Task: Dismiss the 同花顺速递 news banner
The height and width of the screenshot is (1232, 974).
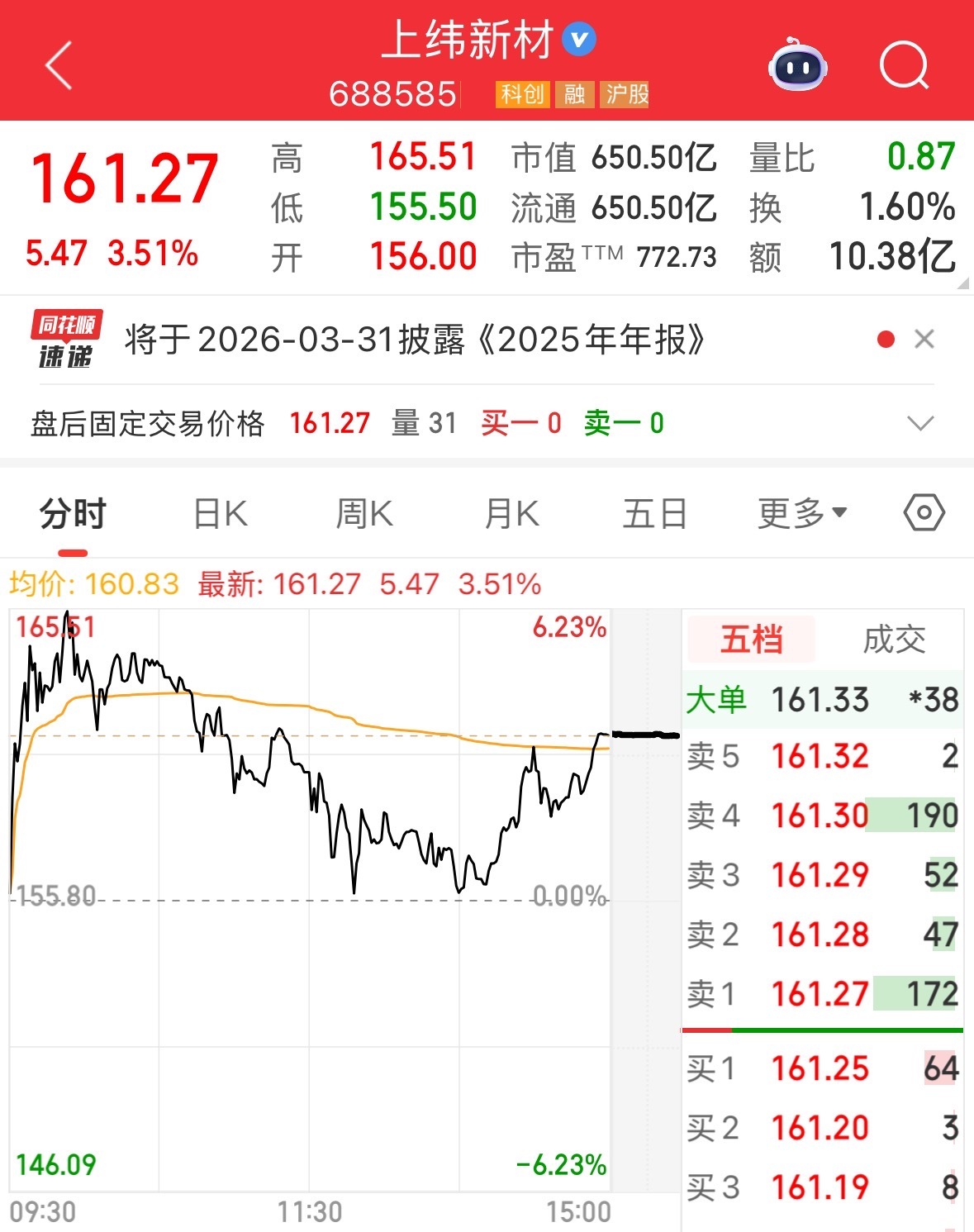Action: (x=924, y=340)
